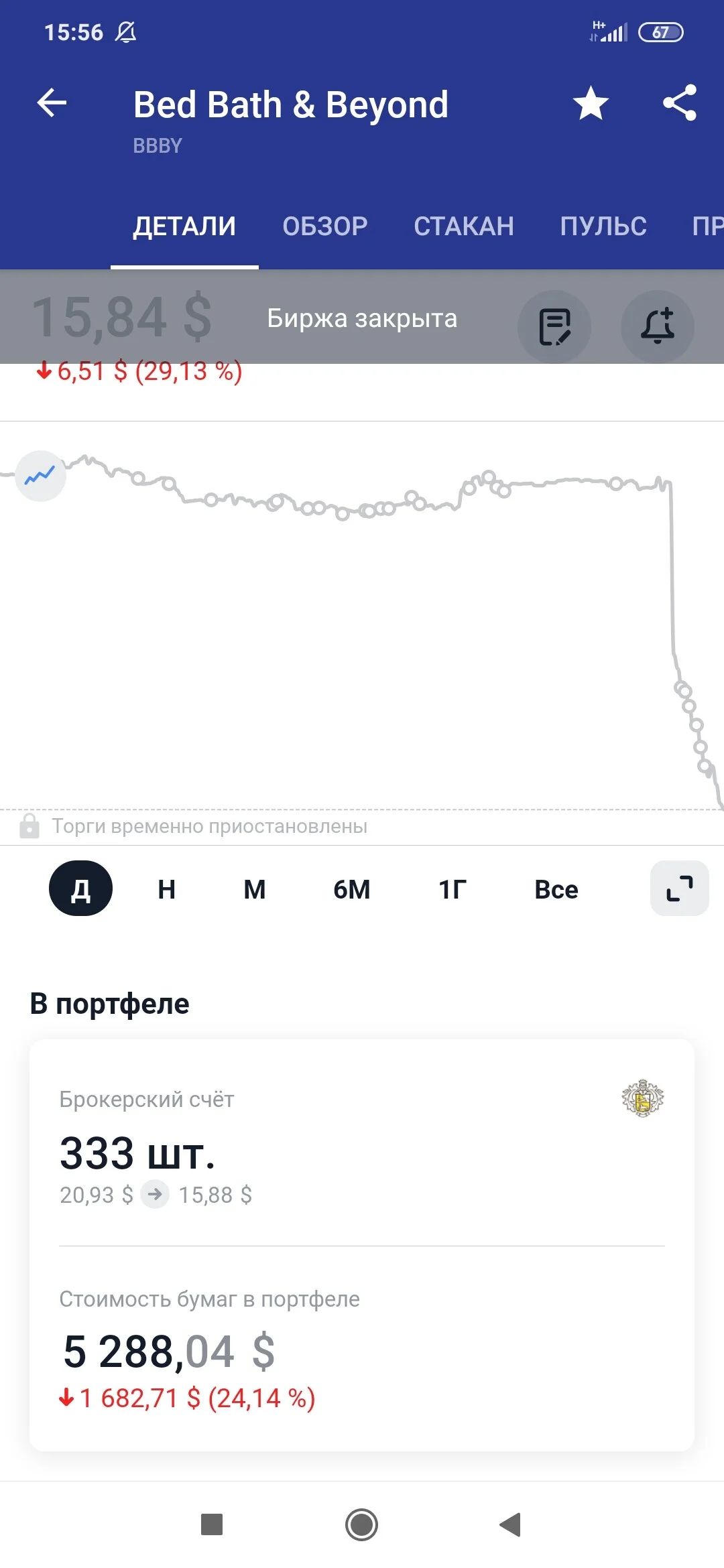Expand the chart to full screen
This screenshot has width=724, height=1568.
pyautogui.click(x=680, y=889)
